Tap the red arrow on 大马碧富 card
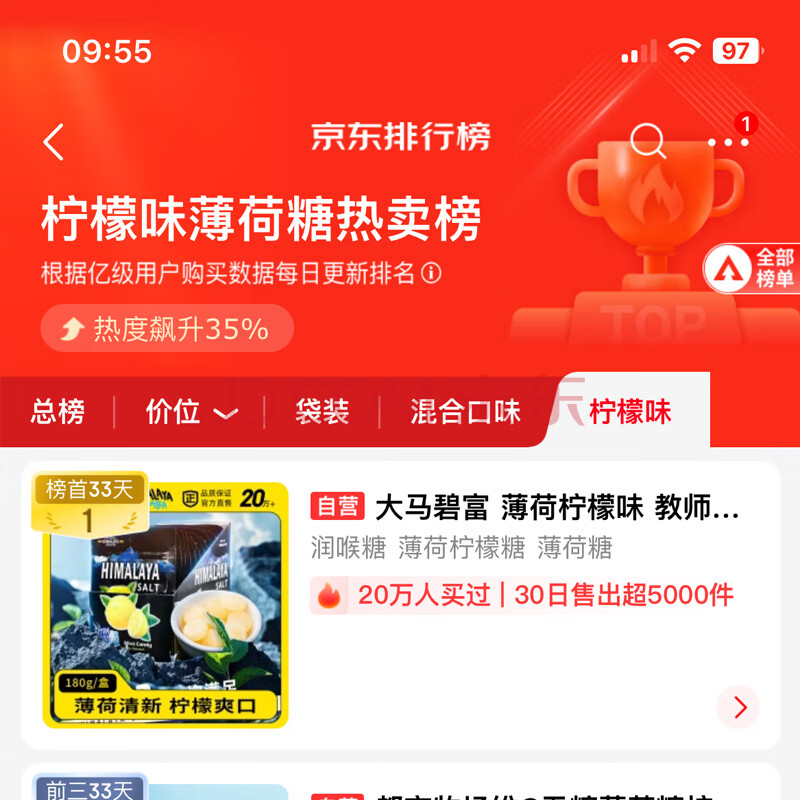 point(739,708)
